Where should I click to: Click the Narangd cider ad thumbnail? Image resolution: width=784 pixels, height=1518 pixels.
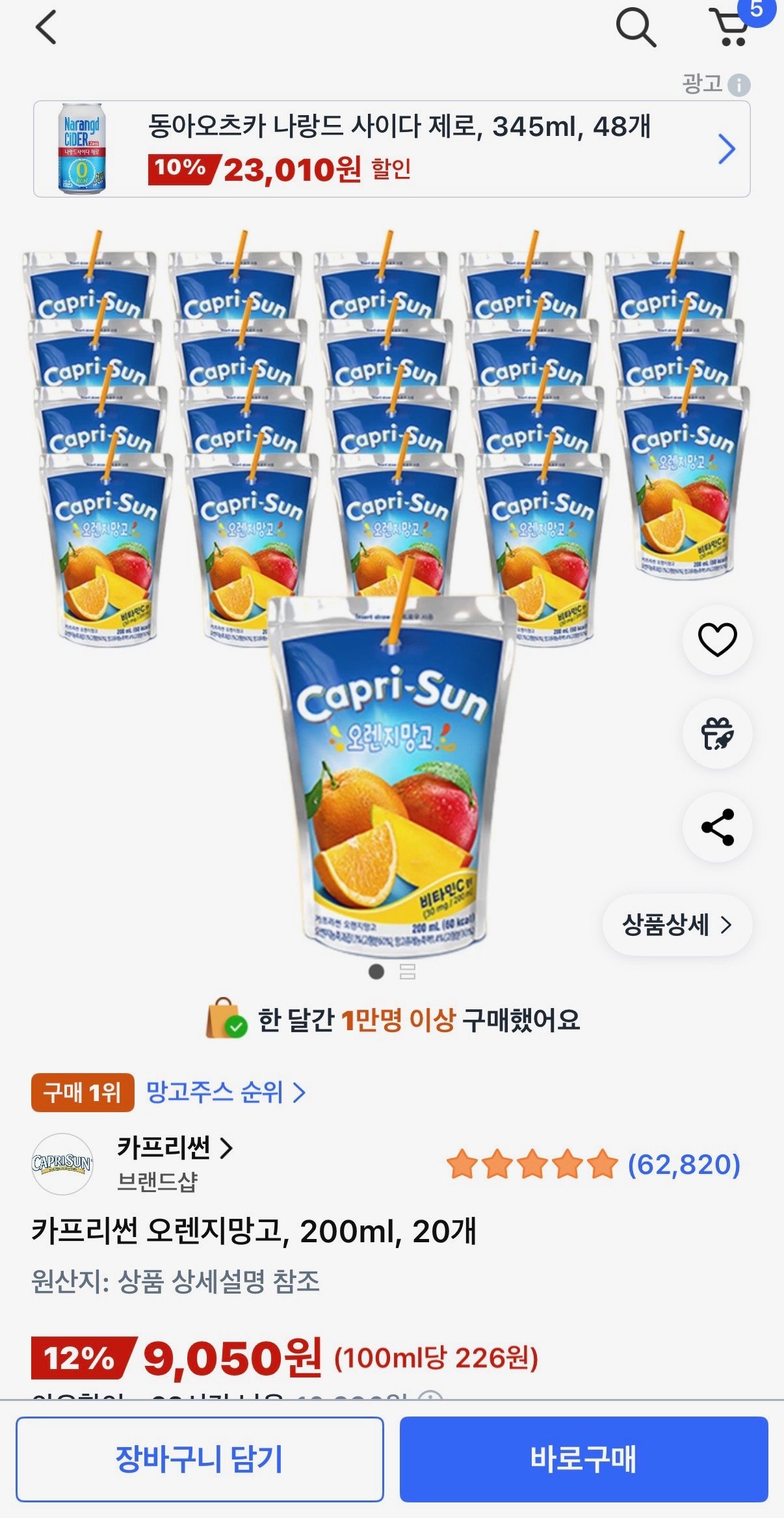click(82, 147)
